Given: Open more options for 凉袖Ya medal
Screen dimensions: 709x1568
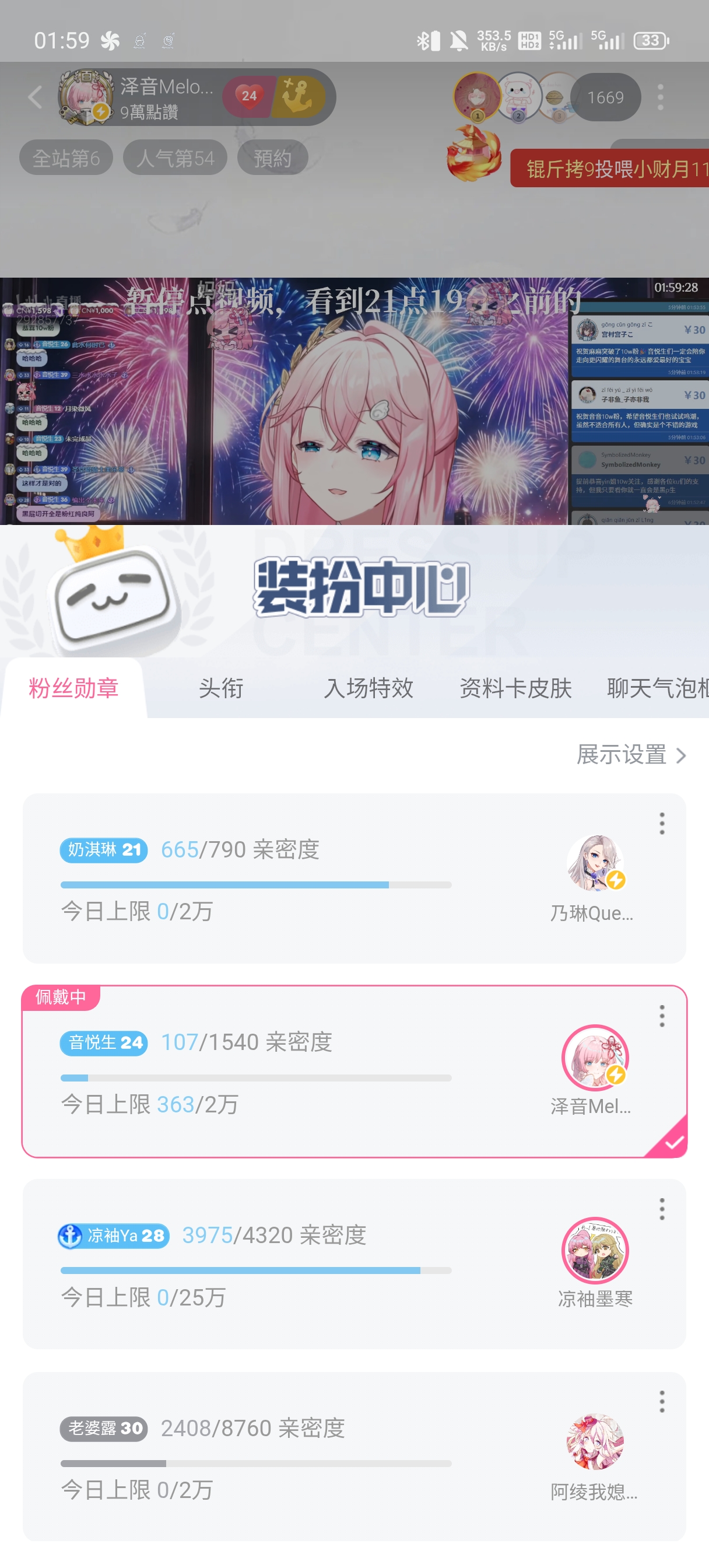Looking at the screenshot, I should click(x=662, y=1209).
